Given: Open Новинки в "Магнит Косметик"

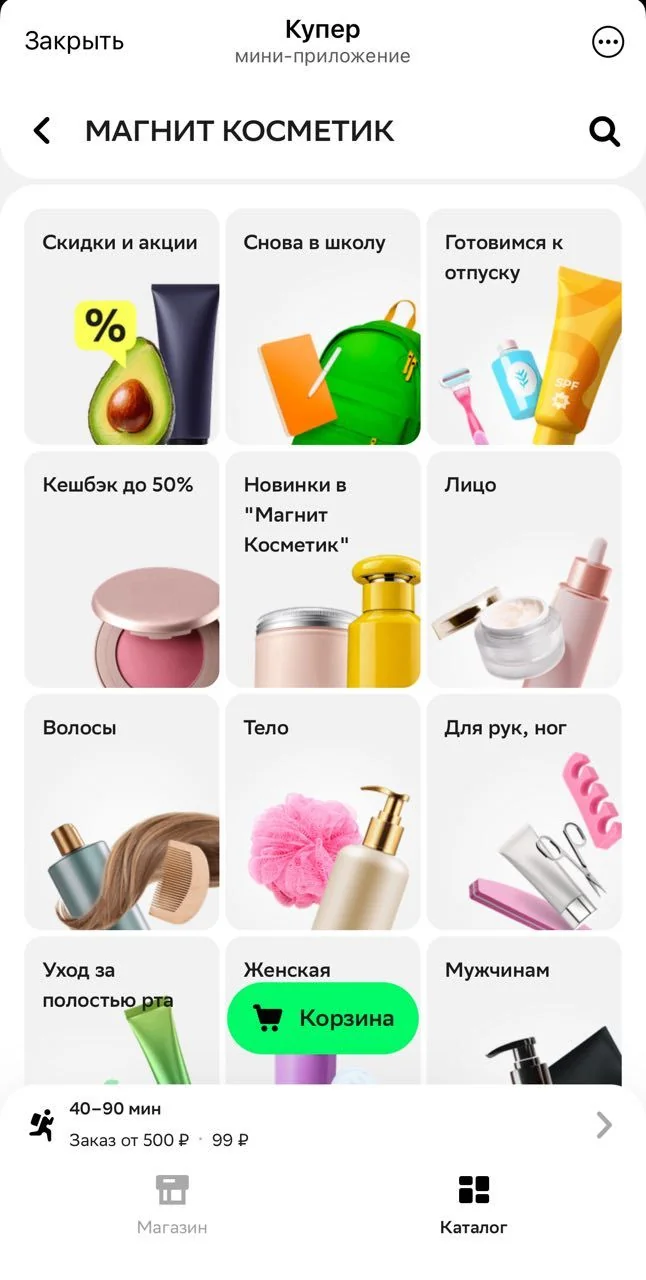Looking at the screenshot, I should pyautogui.click(x=323, y=570).
